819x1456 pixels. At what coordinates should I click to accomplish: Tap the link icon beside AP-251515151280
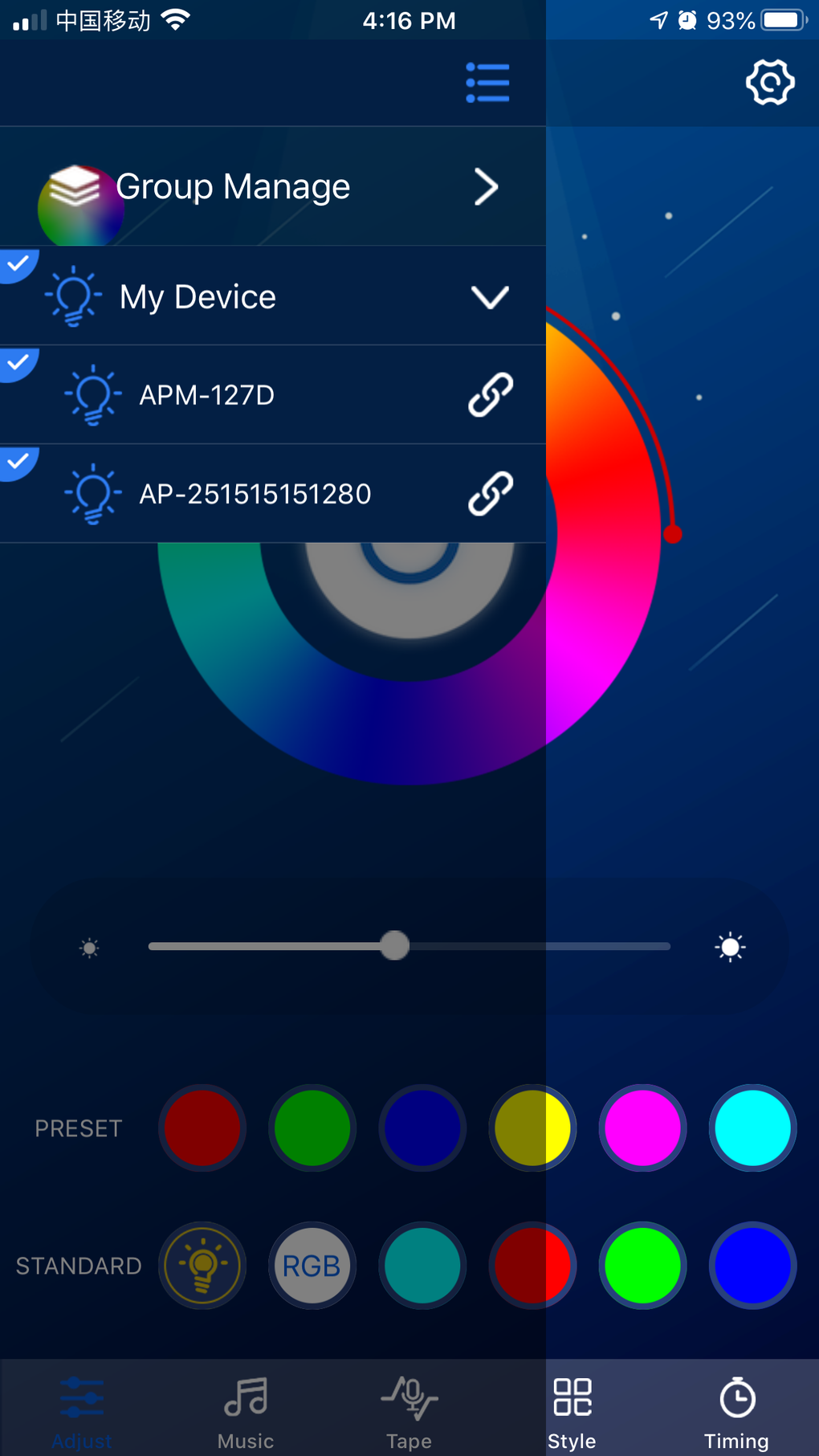pos(490,494)
